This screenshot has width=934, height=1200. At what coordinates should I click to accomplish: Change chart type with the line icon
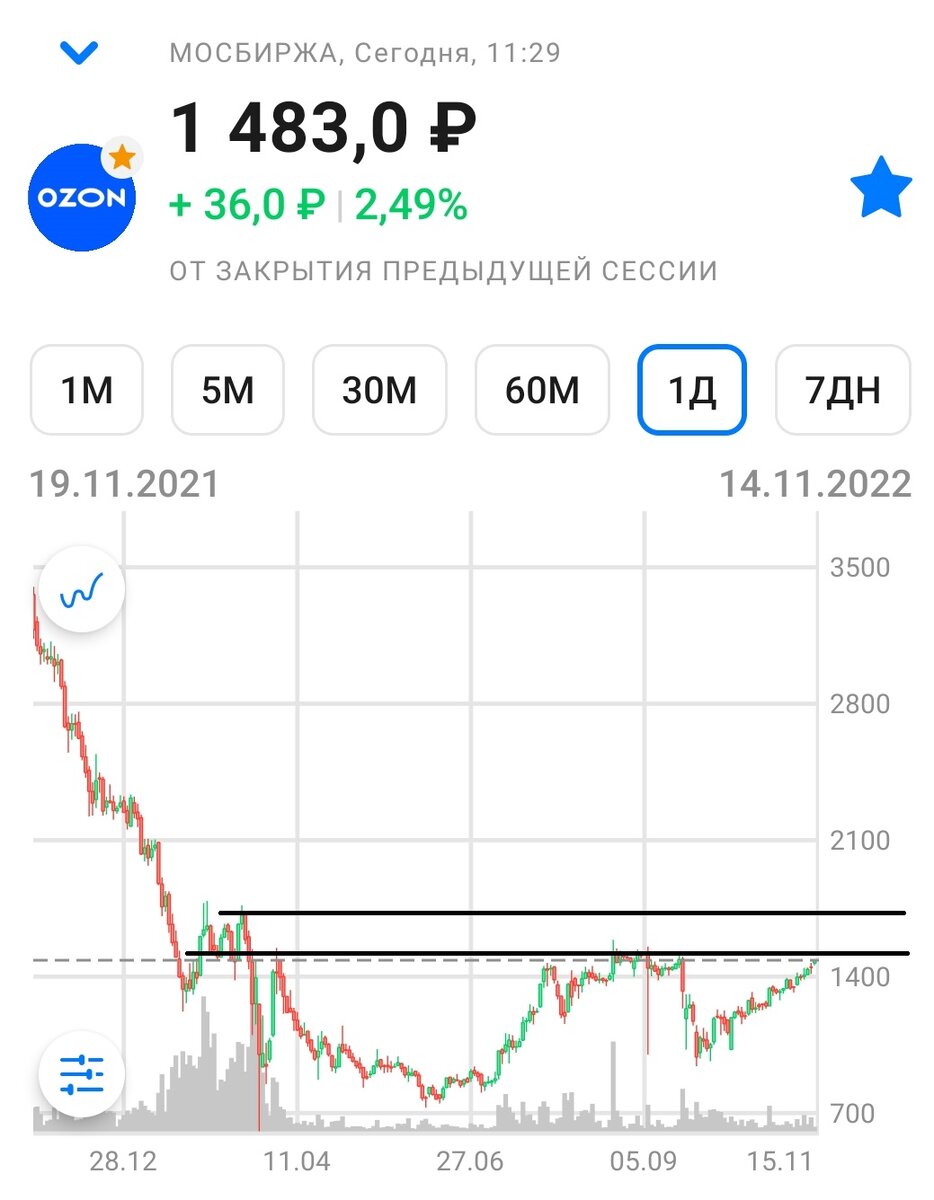[x=82, y=590]
